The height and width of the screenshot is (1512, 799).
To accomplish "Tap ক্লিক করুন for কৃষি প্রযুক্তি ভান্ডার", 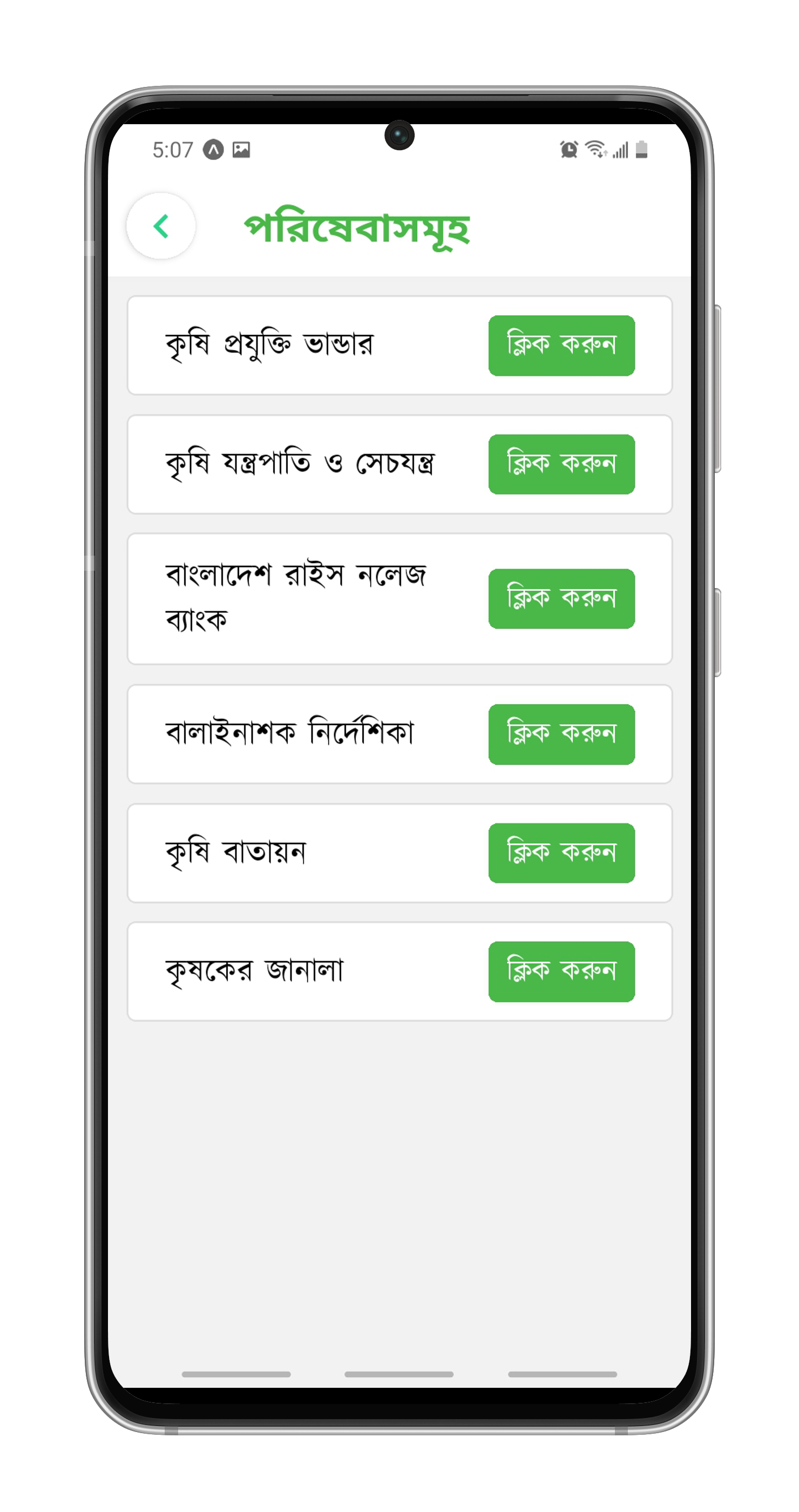I will point(561,345).
